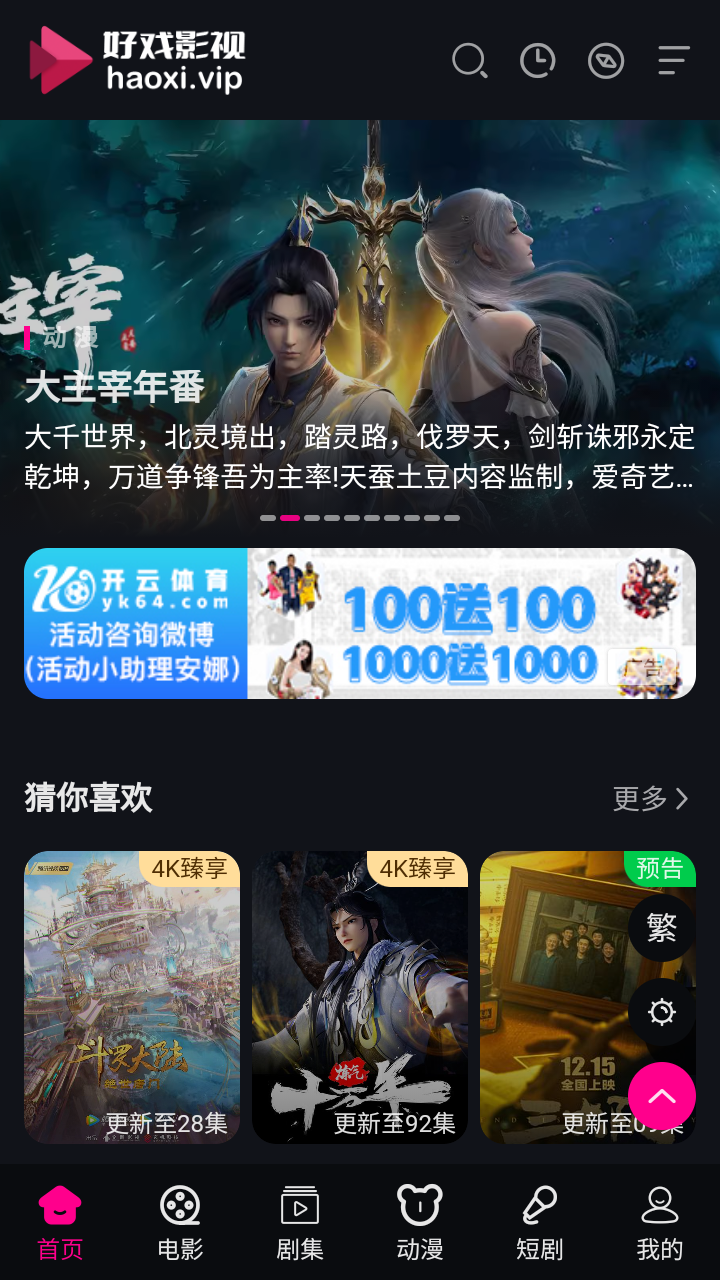View 更多 for 猜你喜欢
720x1280 pixels.
tap(651, 798)
